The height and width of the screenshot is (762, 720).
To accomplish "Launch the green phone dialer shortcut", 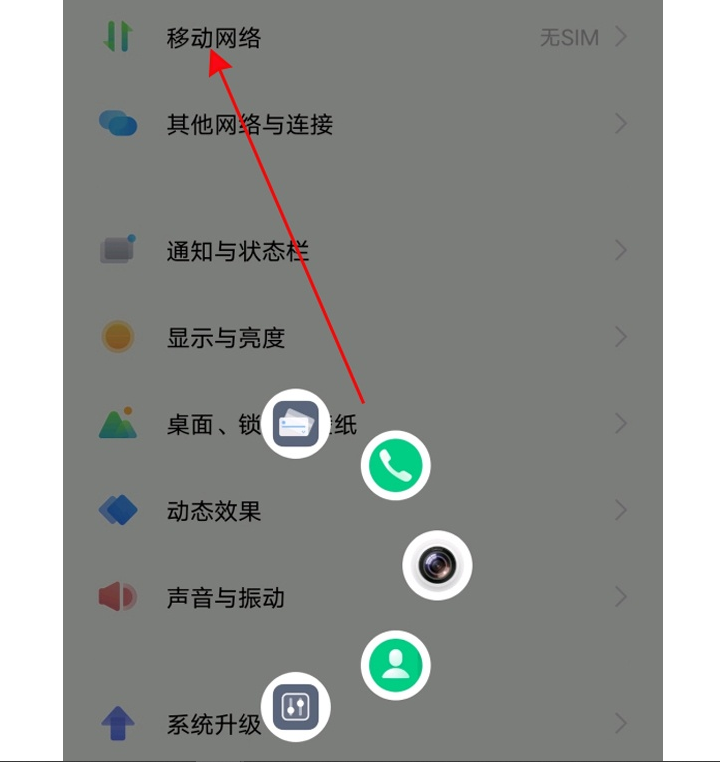I will (396, 465).
